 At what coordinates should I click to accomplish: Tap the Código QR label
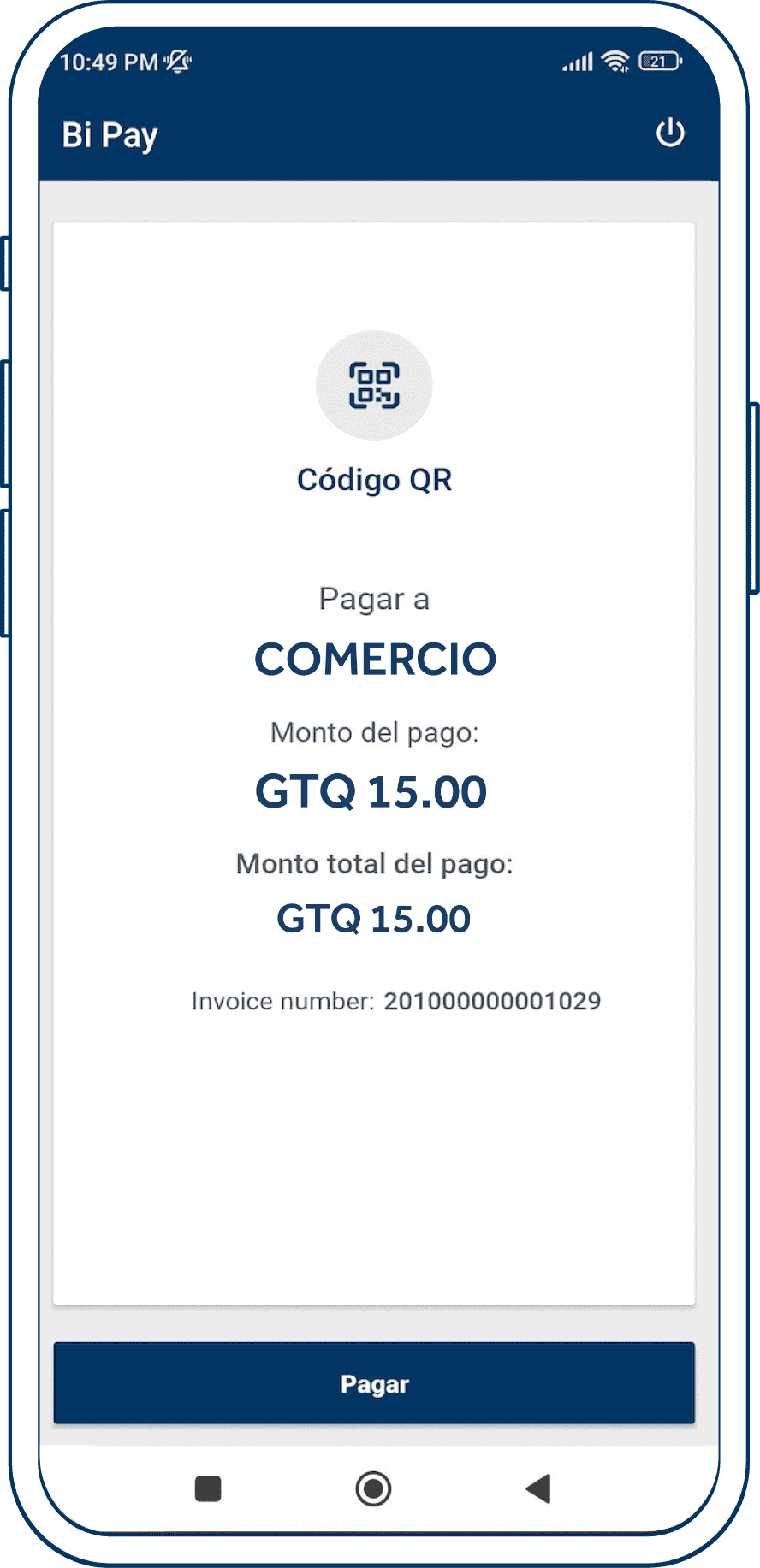(374, 480)
